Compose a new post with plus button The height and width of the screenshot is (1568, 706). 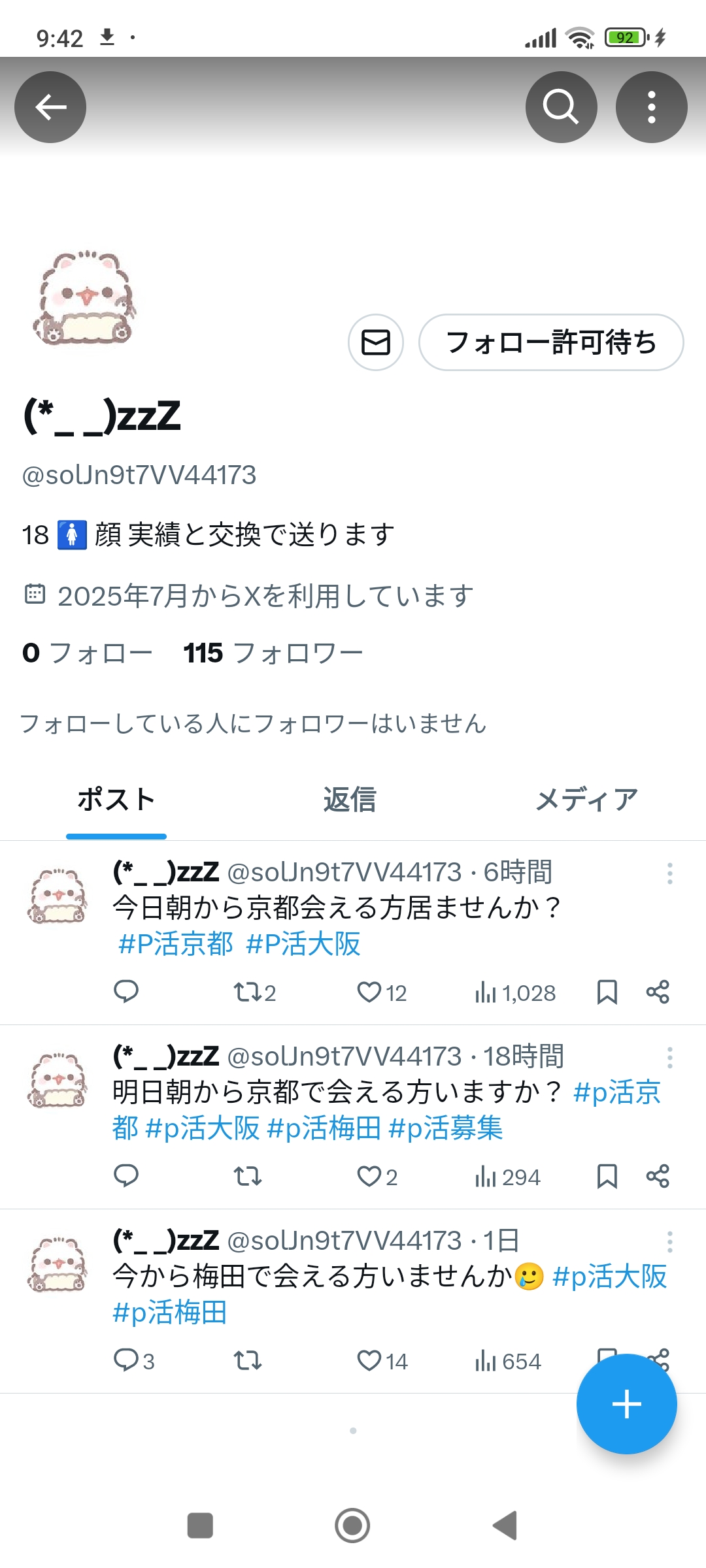626,1404
